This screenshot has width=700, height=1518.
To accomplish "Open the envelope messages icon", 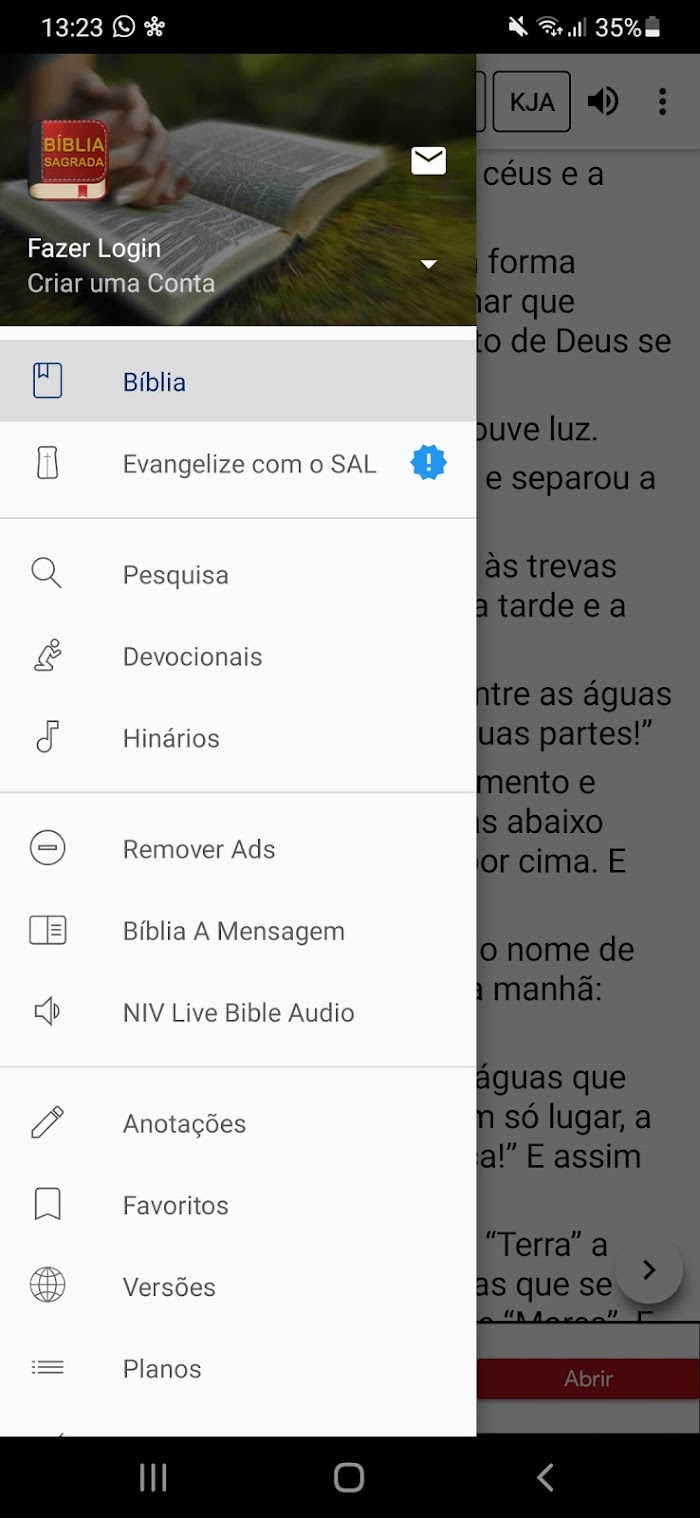I will tap(428, 160).
